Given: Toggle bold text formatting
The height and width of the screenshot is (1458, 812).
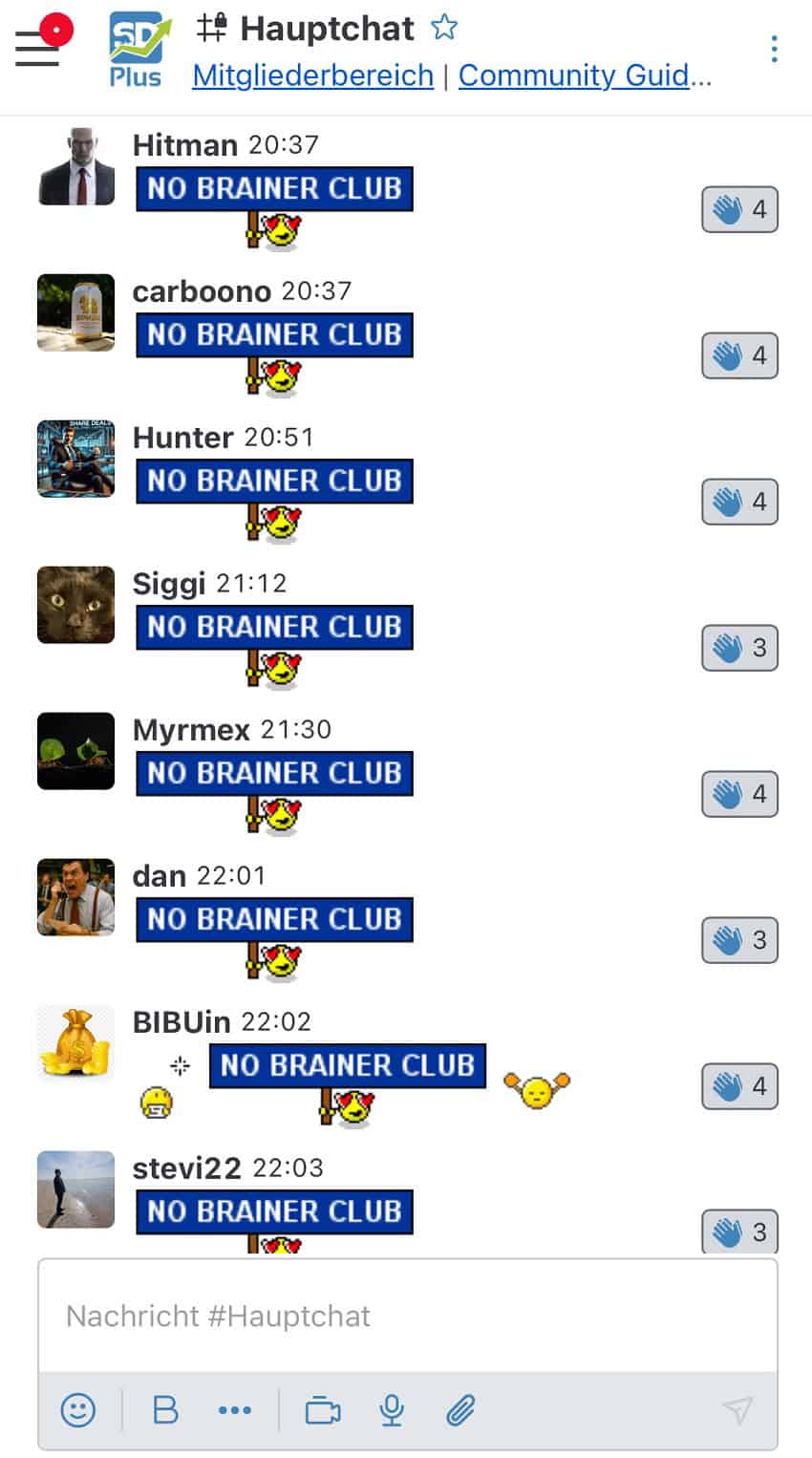Looking at the screenshot, I should (165, 1409).
